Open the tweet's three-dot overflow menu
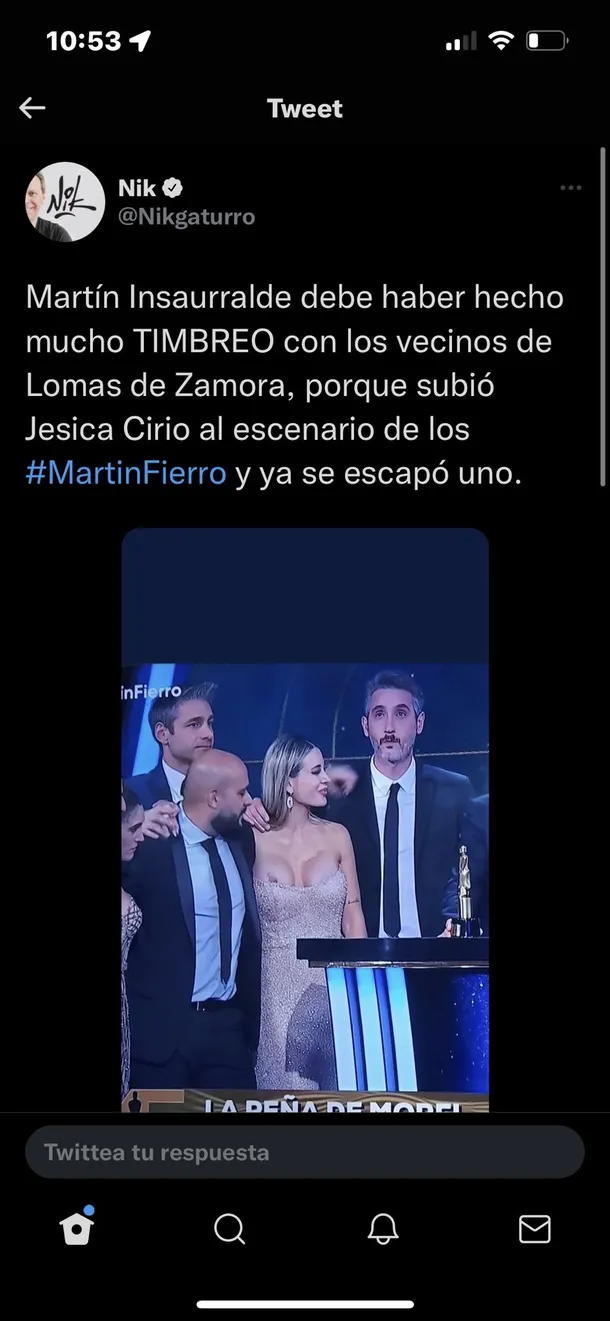 [x=571, y=188]
